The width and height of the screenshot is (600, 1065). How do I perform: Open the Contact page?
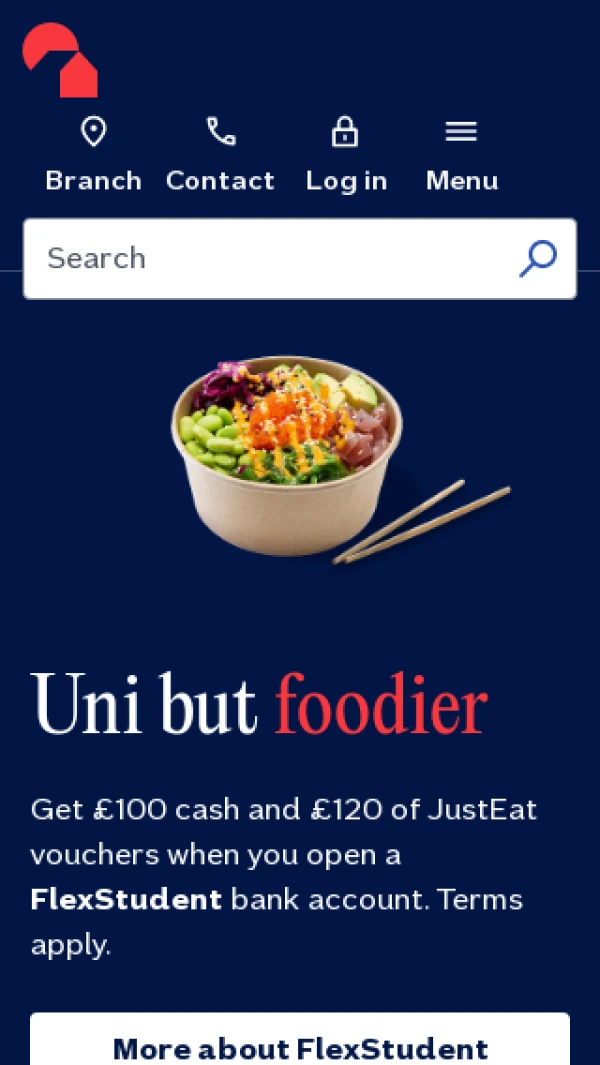point(220,154)
